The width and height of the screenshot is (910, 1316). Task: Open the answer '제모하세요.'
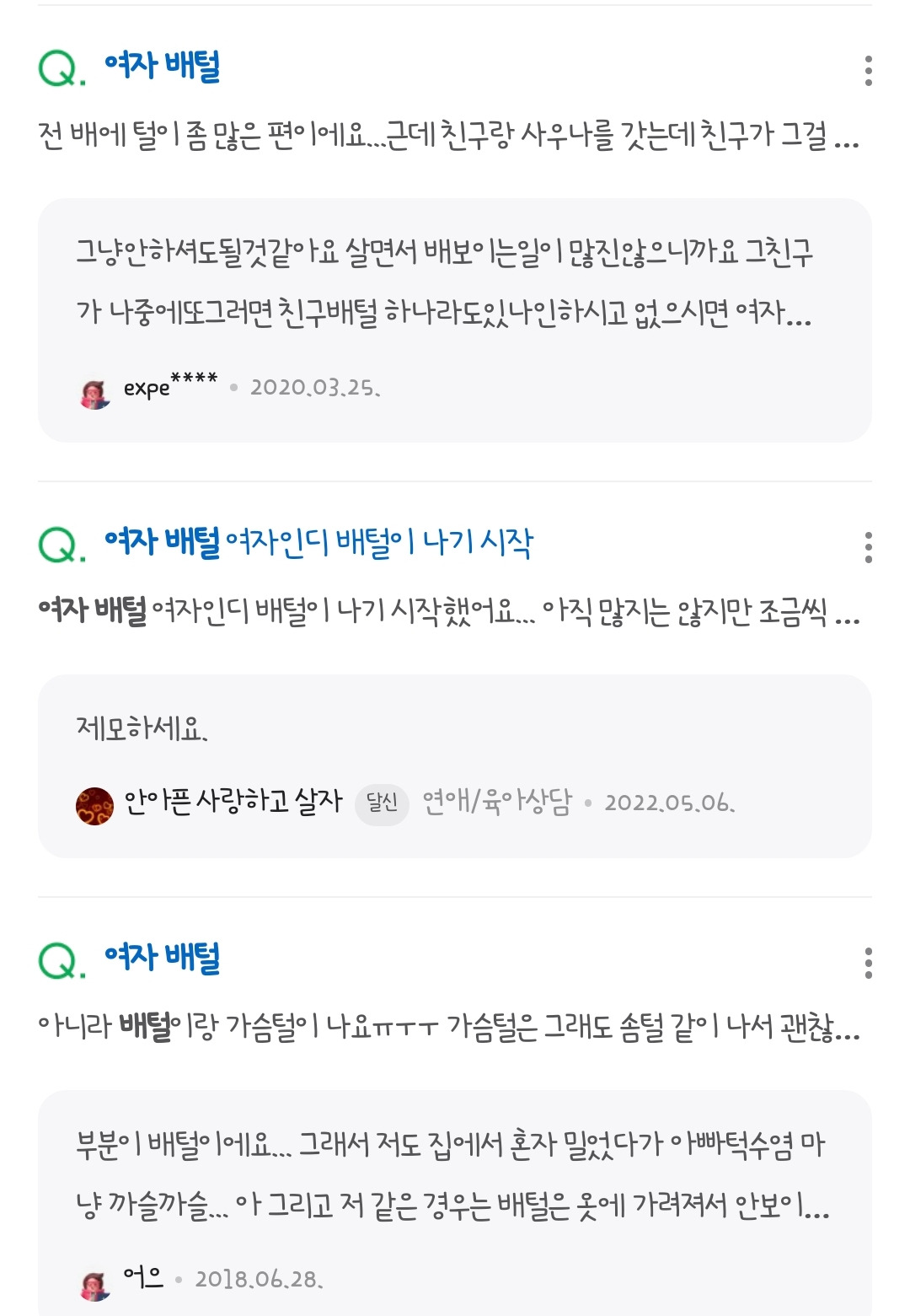coord(142,728)
